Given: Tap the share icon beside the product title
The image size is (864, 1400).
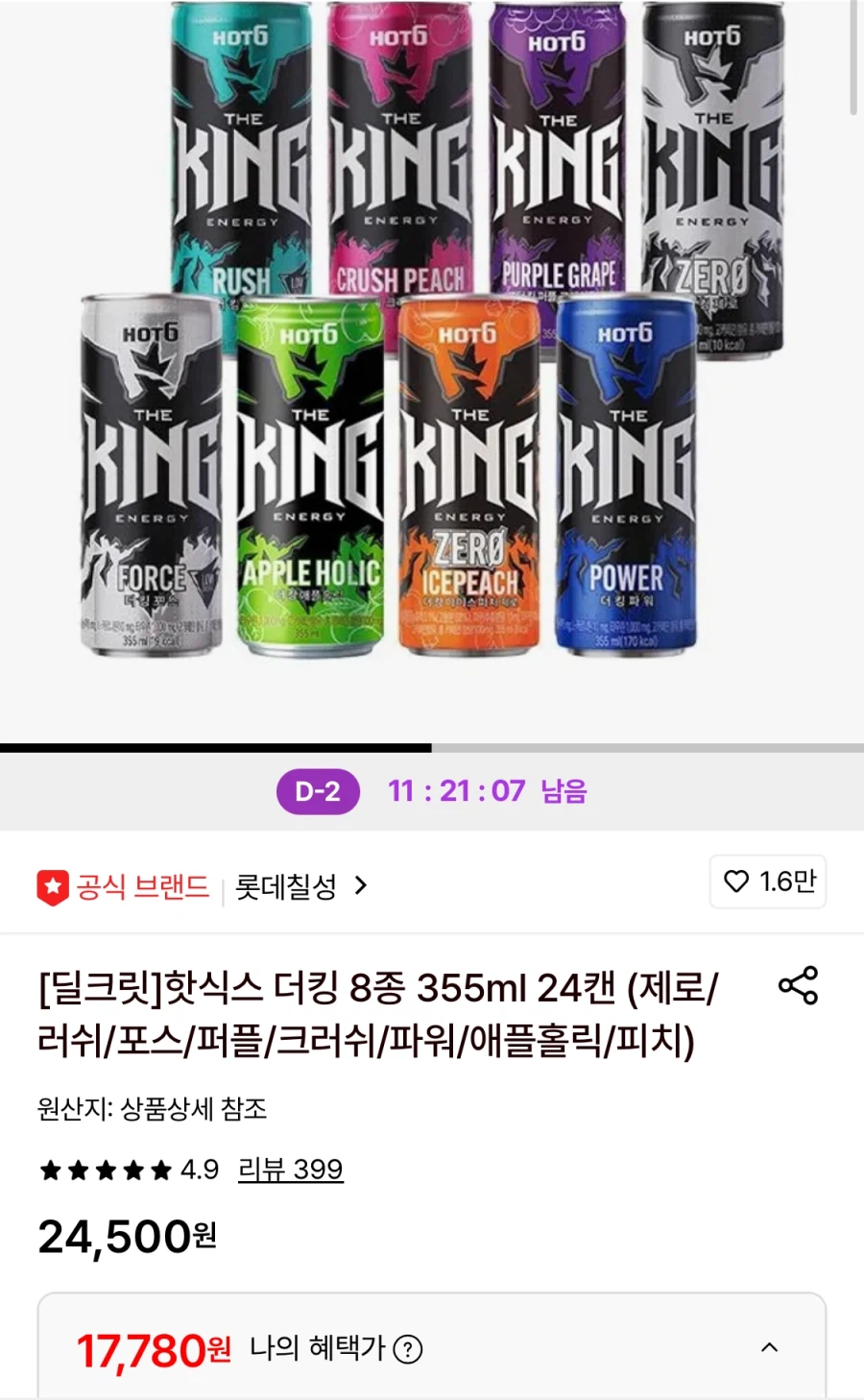Looking at the screenshot, I should [x=797, y=986].
